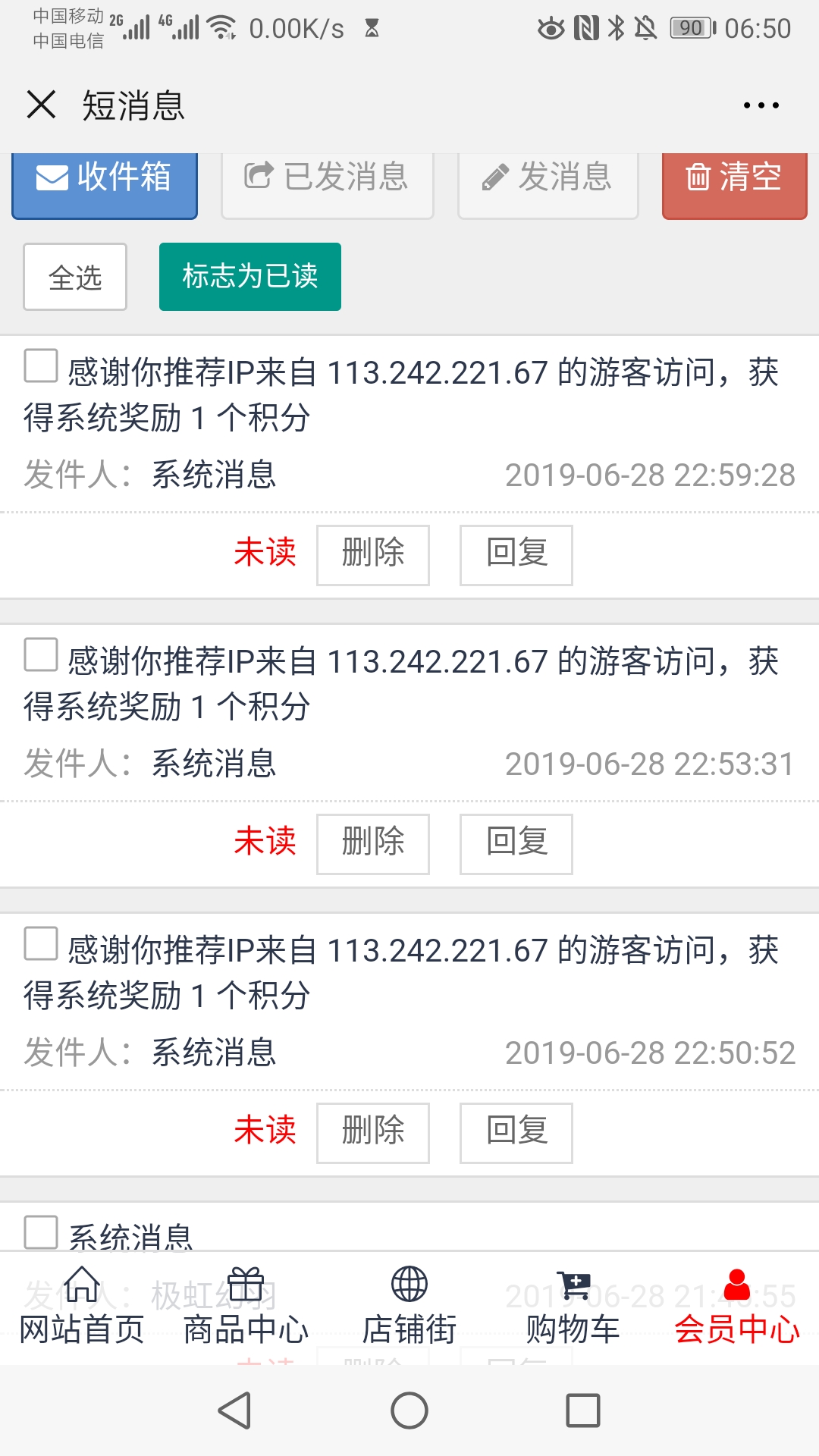Switch to the 店铺街 tab
Screen dimensions: 819x1456
pyautogui.click(x=409, y=1307)
